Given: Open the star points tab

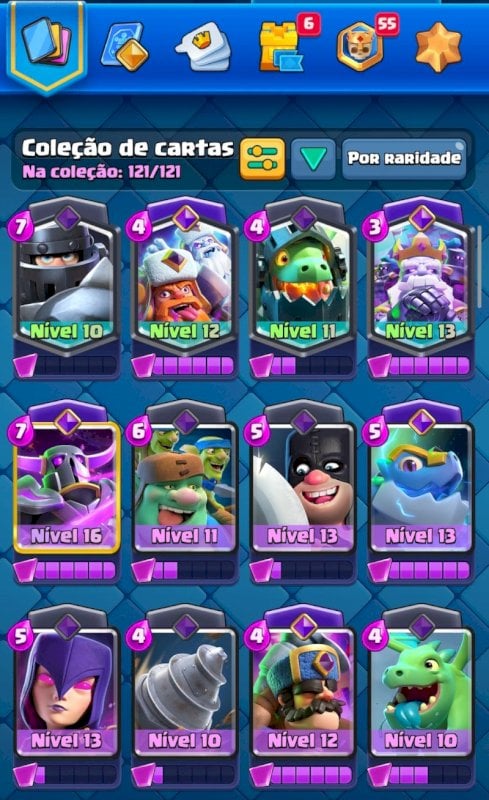Looking at the screenshot, I should (x=438, y=47).
